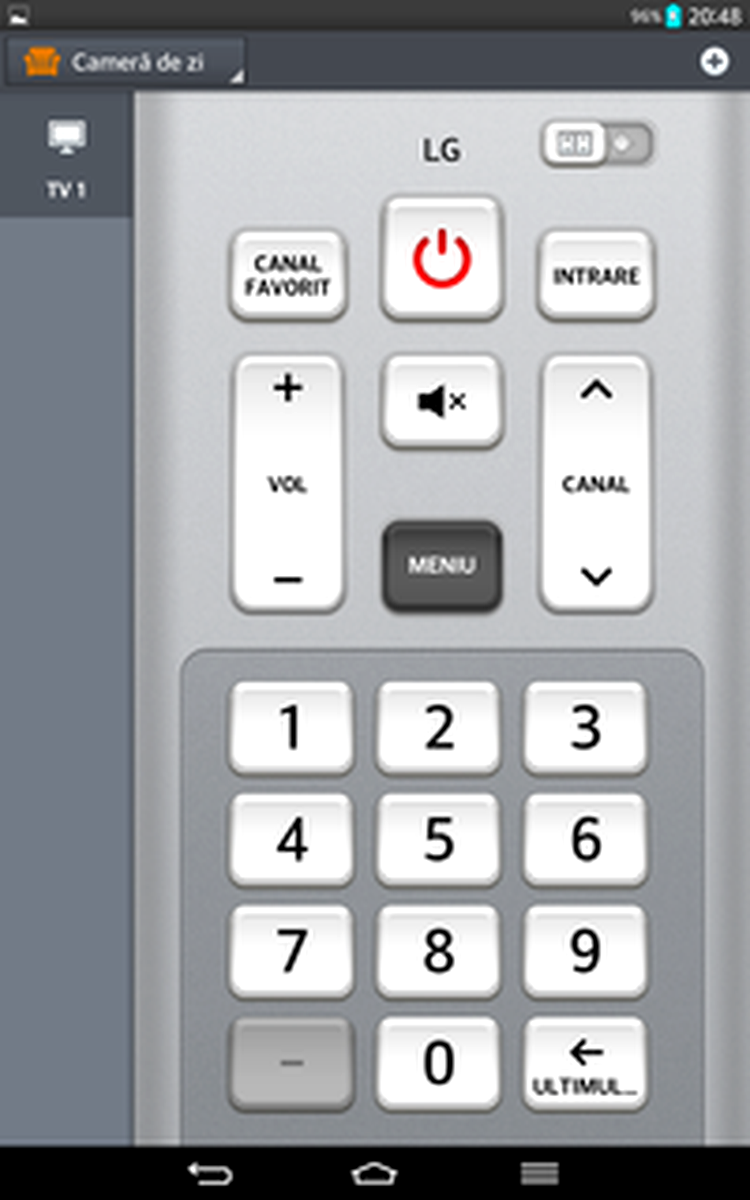Mute the TV sound

click(441, 401)
